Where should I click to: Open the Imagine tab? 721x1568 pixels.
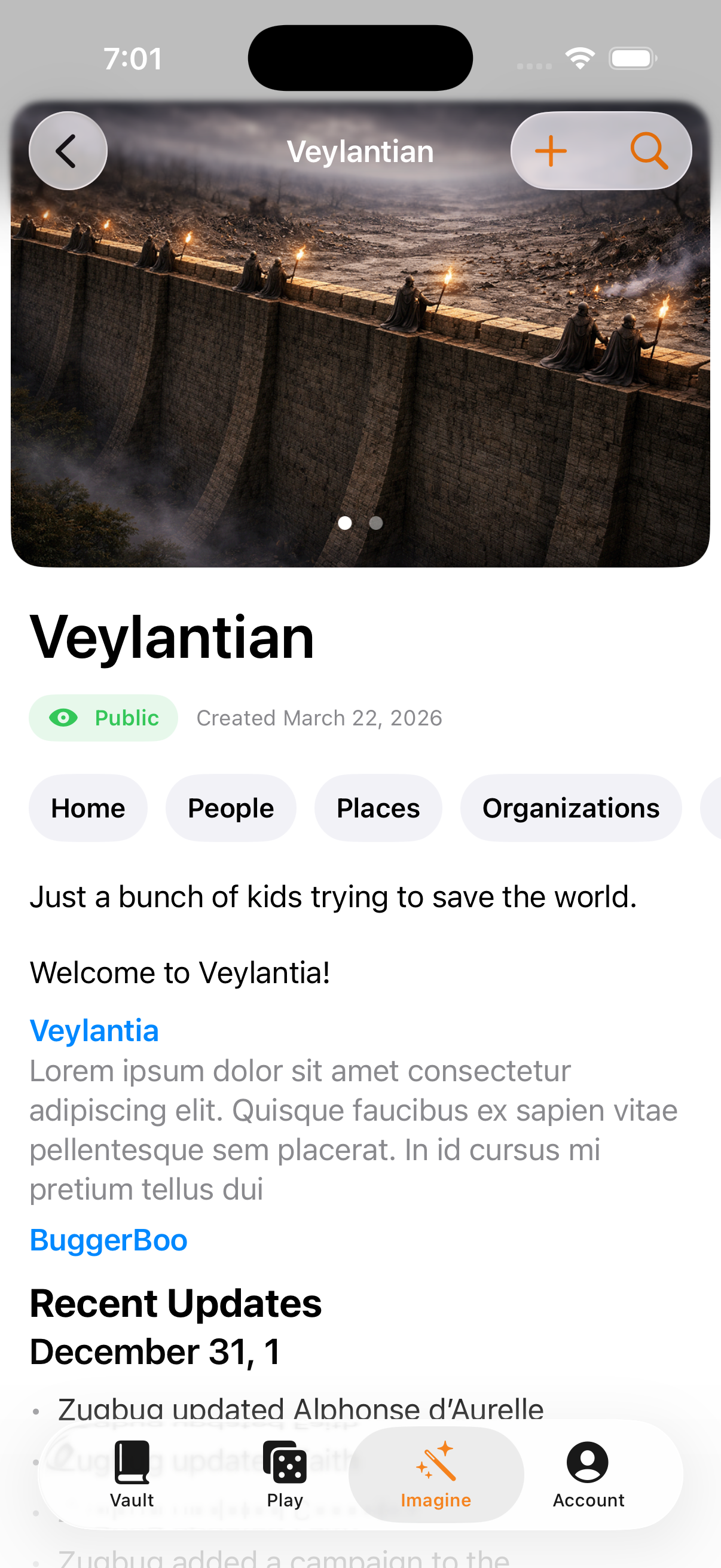click(436, 1474)
